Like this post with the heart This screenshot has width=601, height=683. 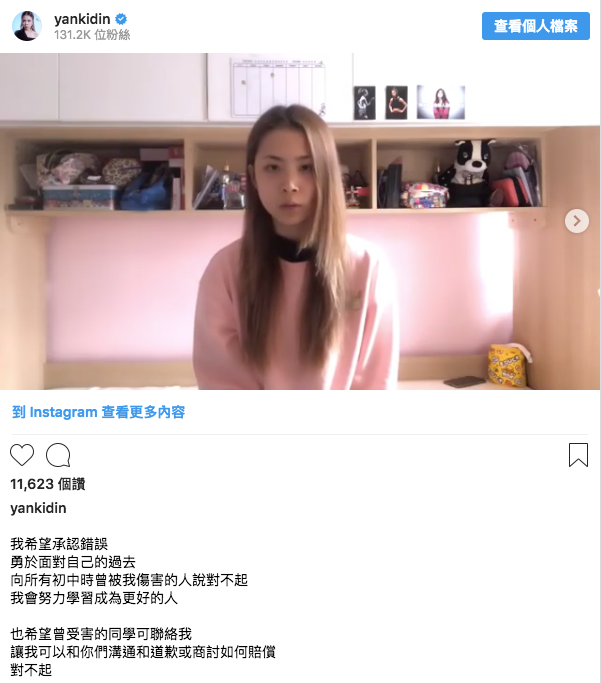(x=22, y=456)
